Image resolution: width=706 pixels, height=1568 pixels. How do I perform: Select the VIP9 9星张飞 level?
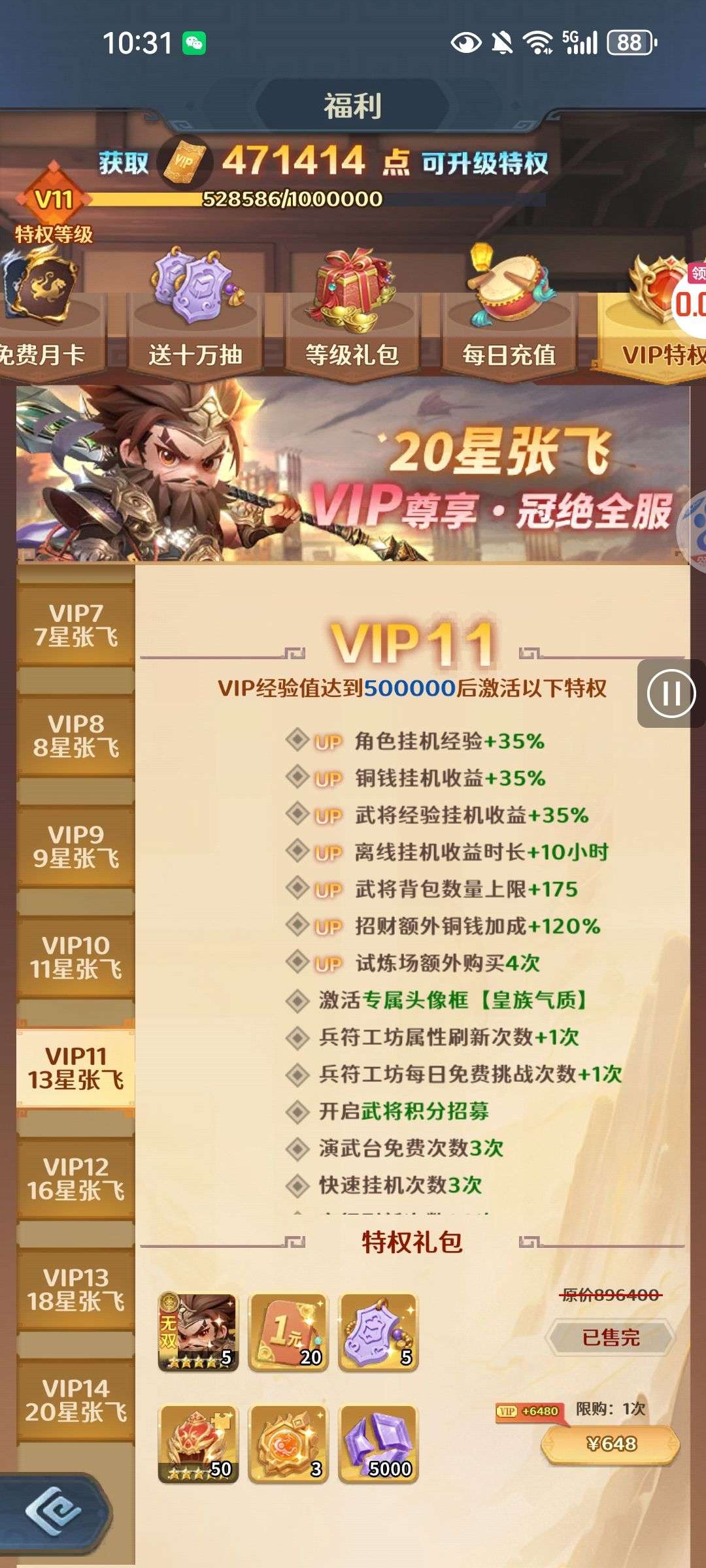[76, 846]
